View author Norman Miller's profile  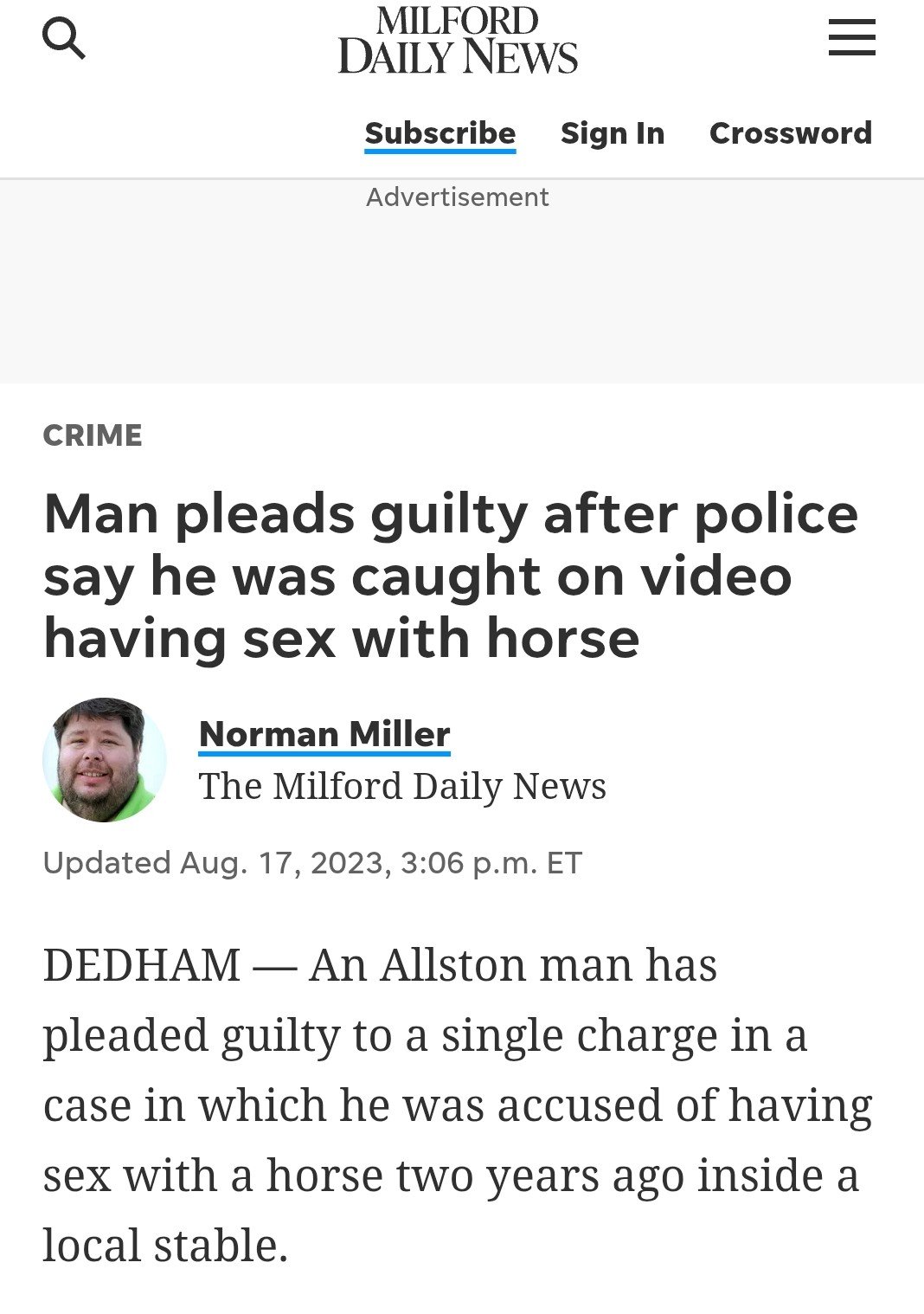(324, 734)
